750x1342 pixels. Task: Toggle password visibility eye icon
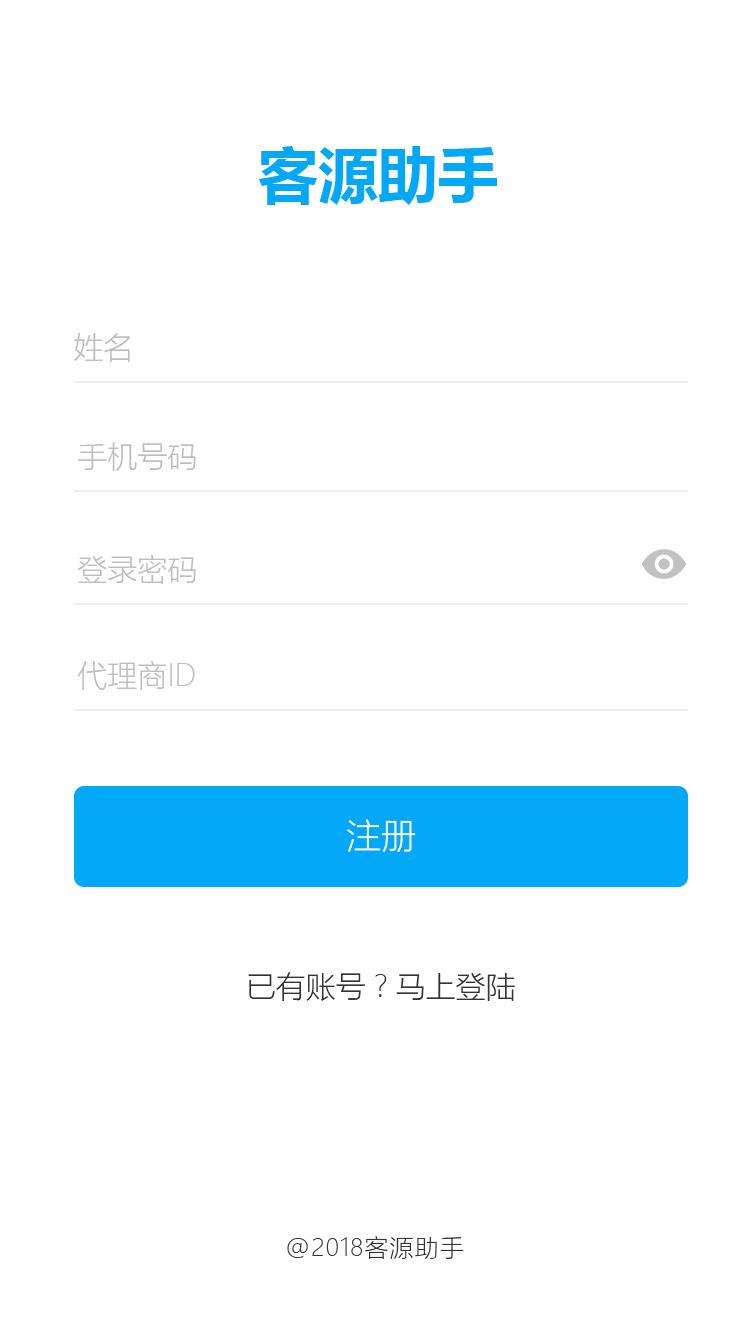click(x=664, y=565)
